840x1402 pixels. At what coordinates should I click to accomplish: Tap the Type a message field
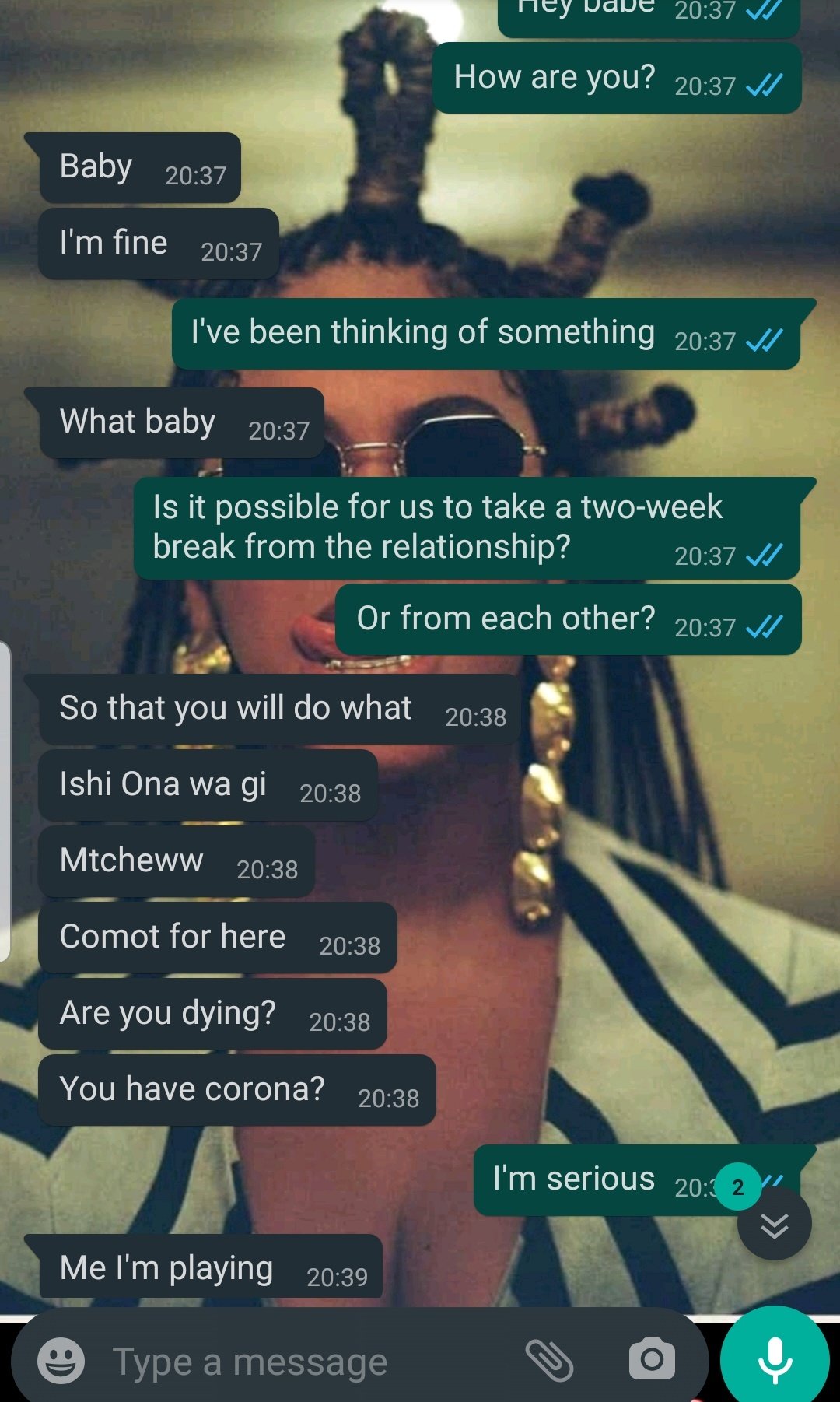tap(311, 1362)
